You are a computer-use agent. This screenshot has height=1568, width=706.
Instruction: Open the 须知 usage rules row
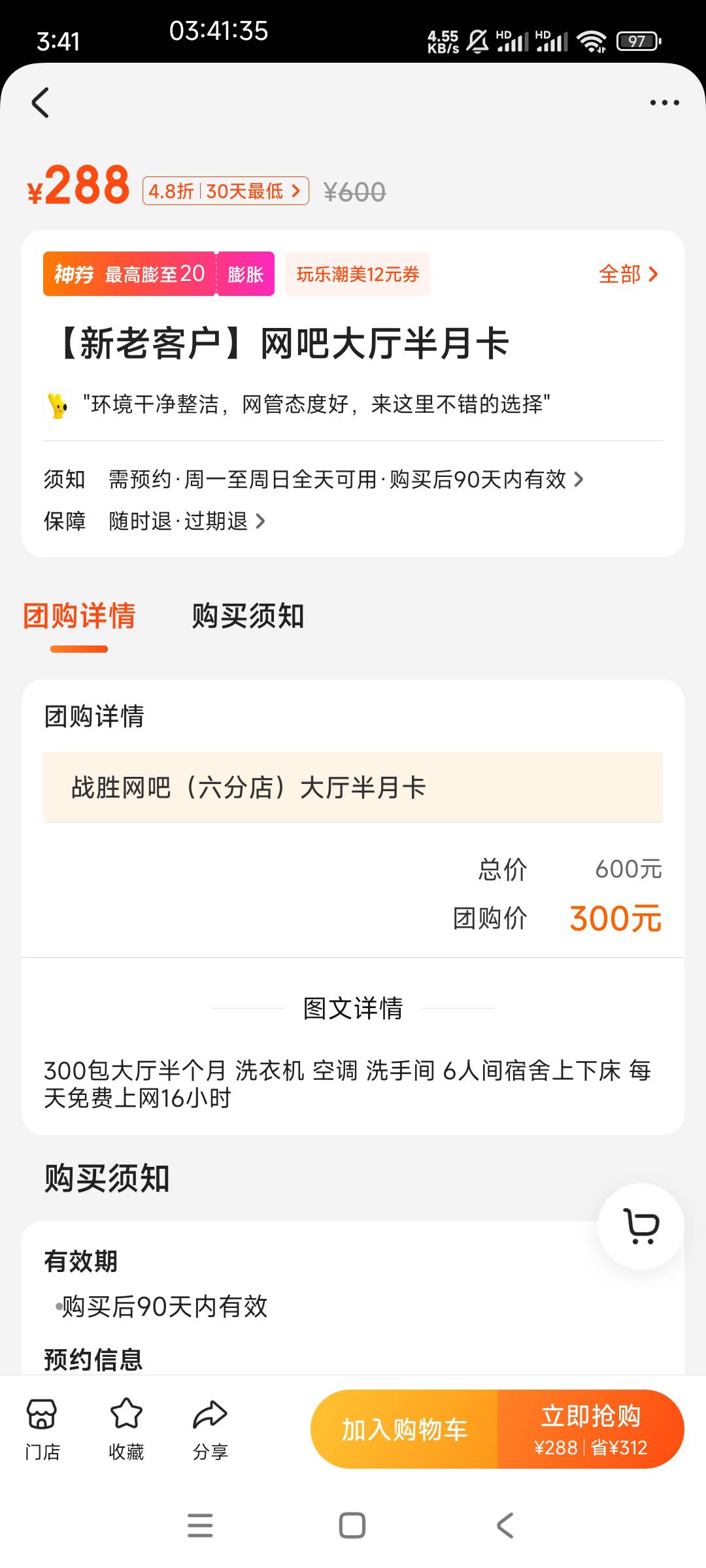(314, 480)
